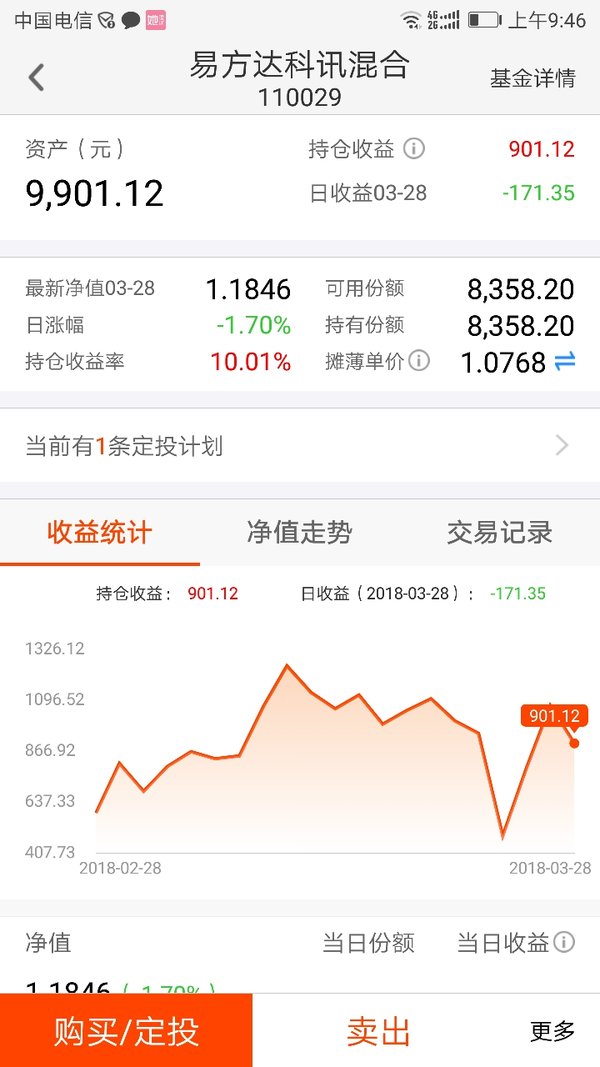Screen dimensions: 600x1067
Task: Tap info icon beside 摊薄单价
Action: click(419, 361)
